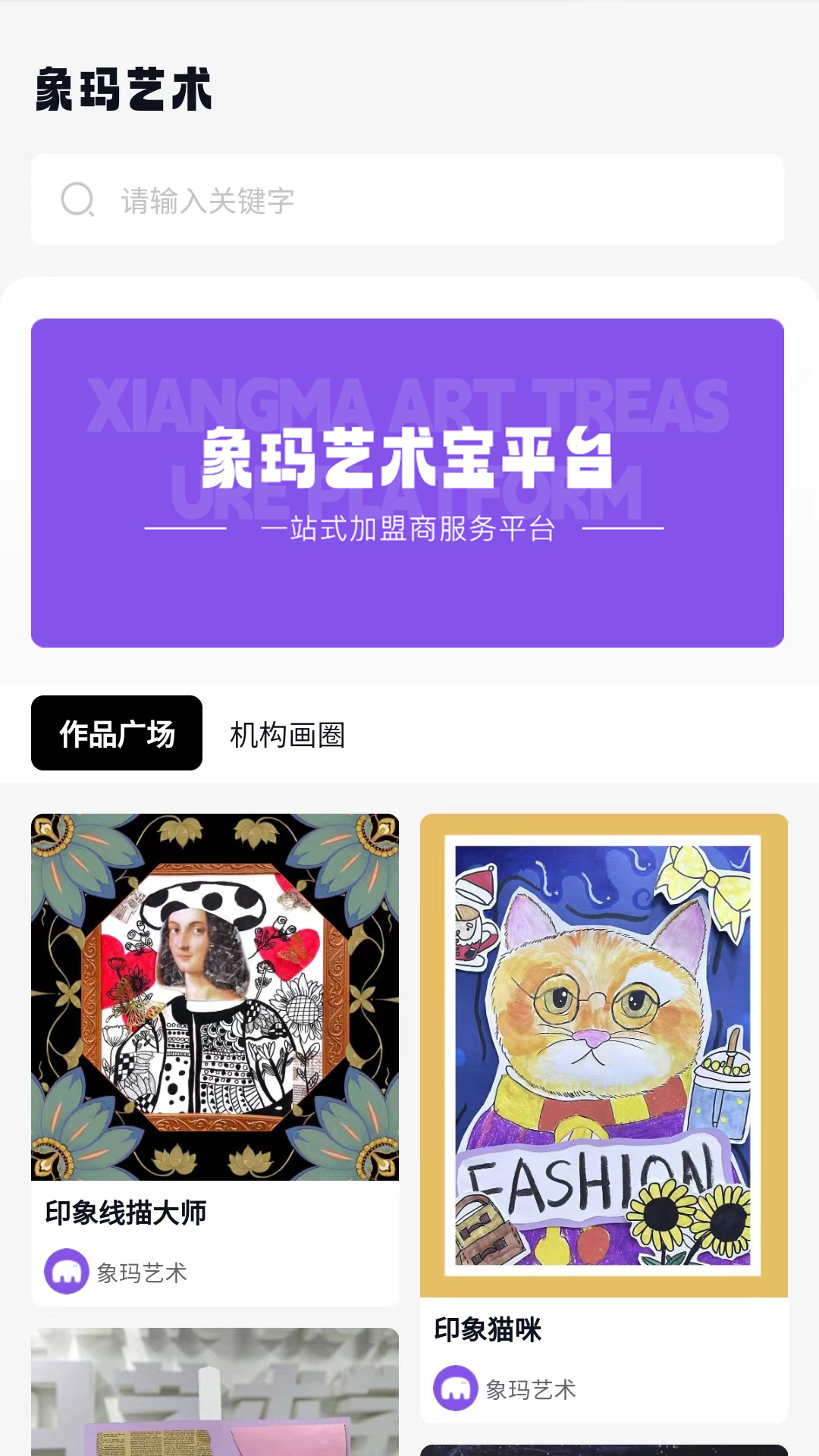Switch to the 机构画圈 tab
Screen dimensions: 819x1456
(289, 734)
